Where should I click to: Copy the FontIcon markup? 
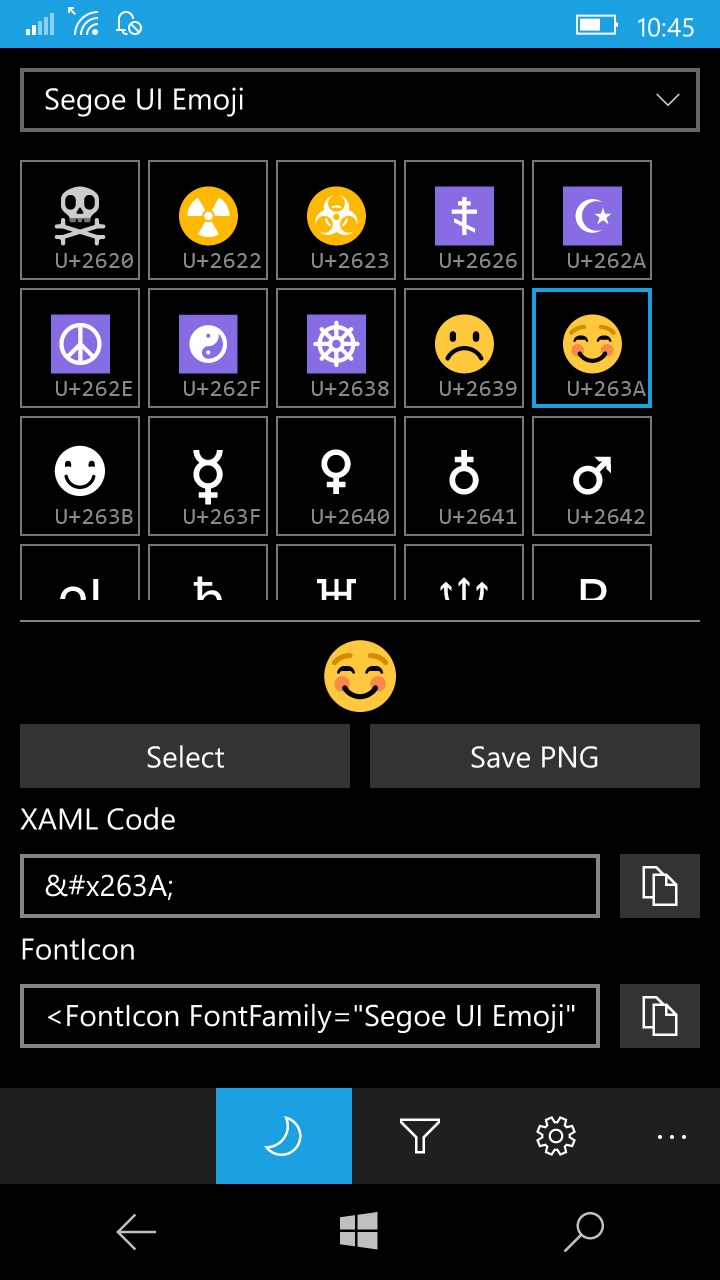pyautogui.click(x=659, y=1016)
